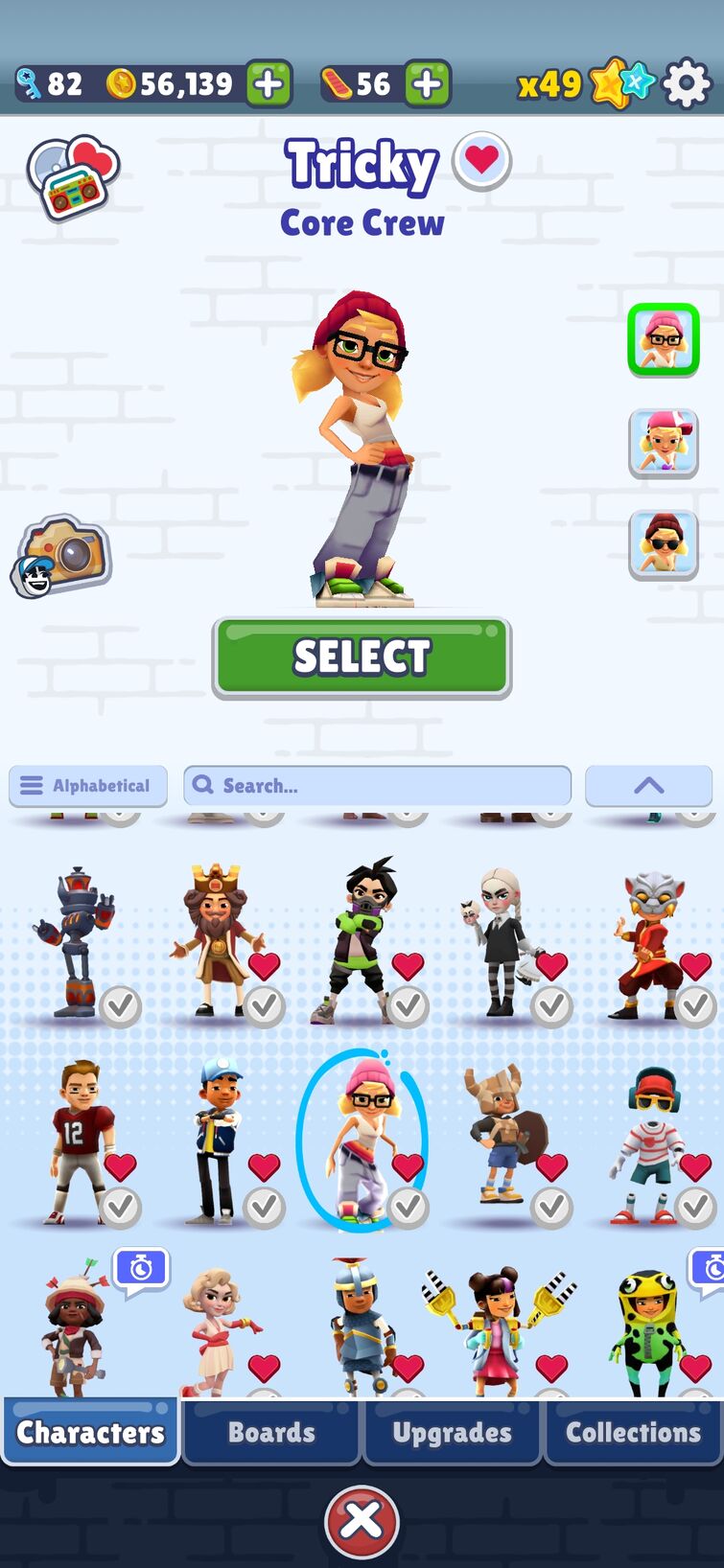
Task: Add more hoverboards with the plus button
Action: (x=428, y=84)
